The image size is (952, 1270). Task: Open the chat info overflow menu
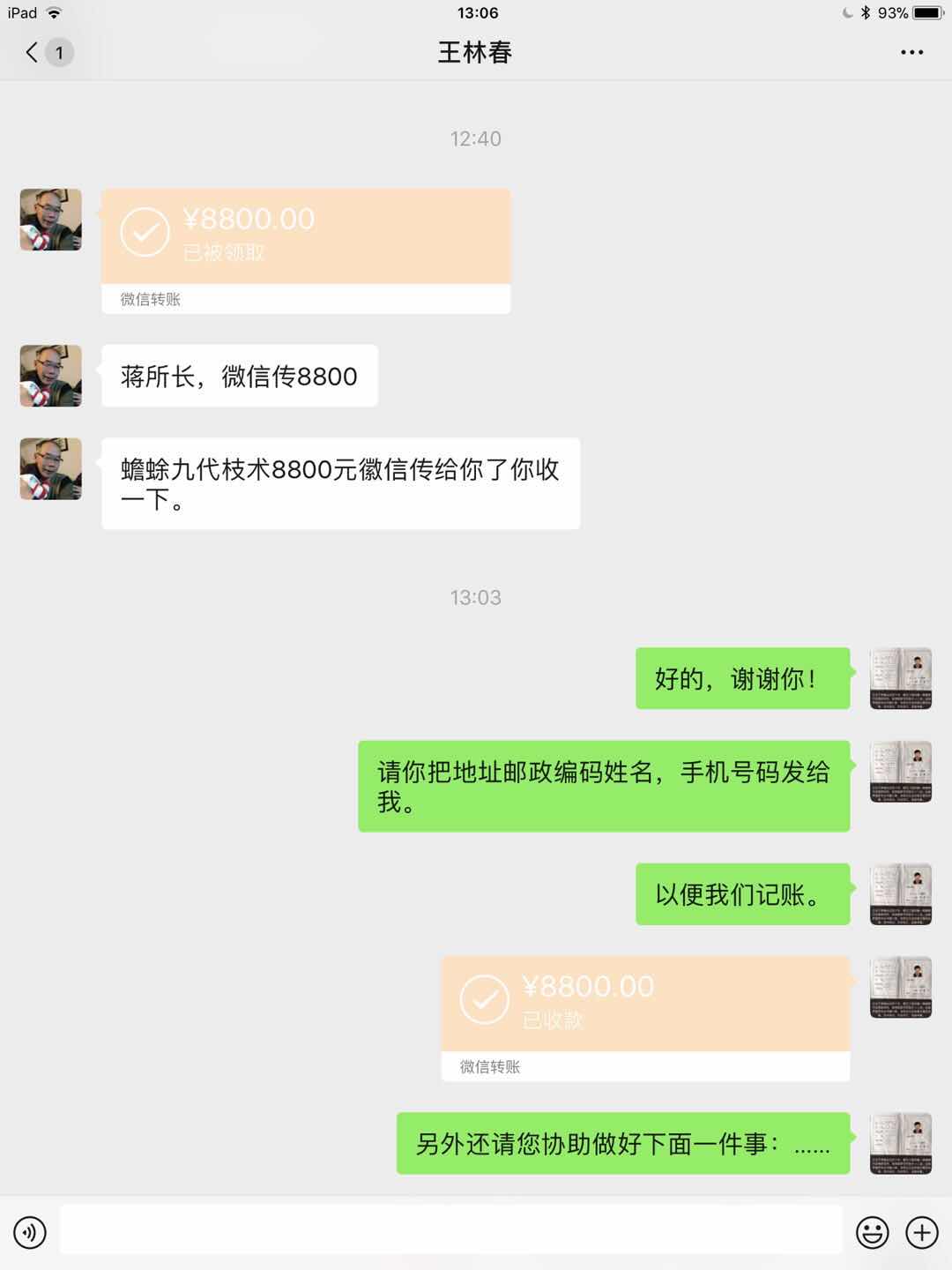point(911,53)
